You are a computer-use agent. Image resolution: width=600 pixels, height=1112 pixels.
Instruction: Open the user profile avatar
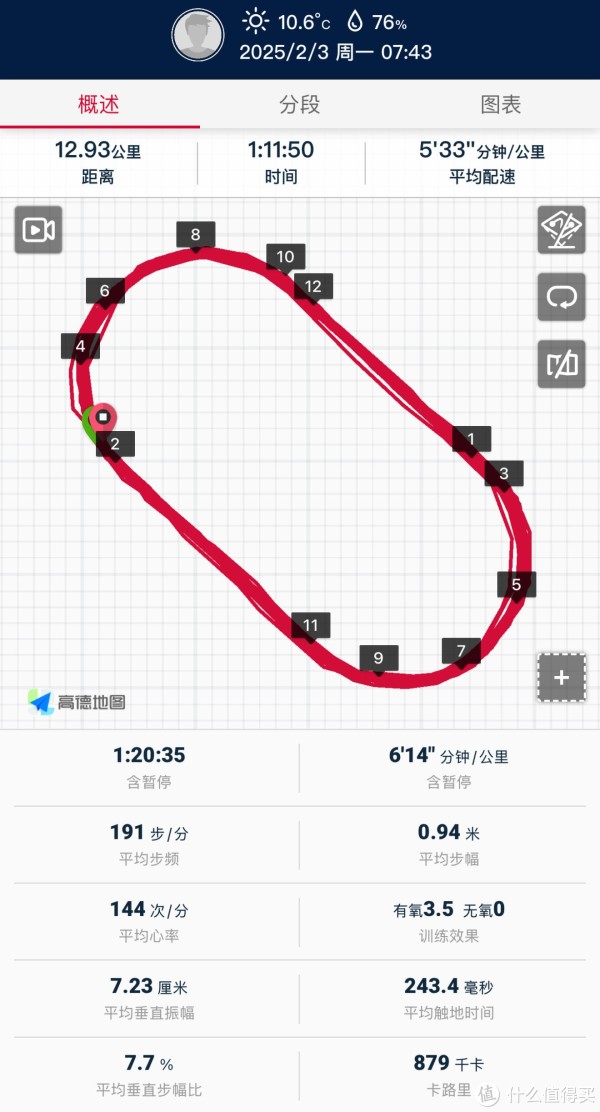pyautogui.click(x=198, y=36)
